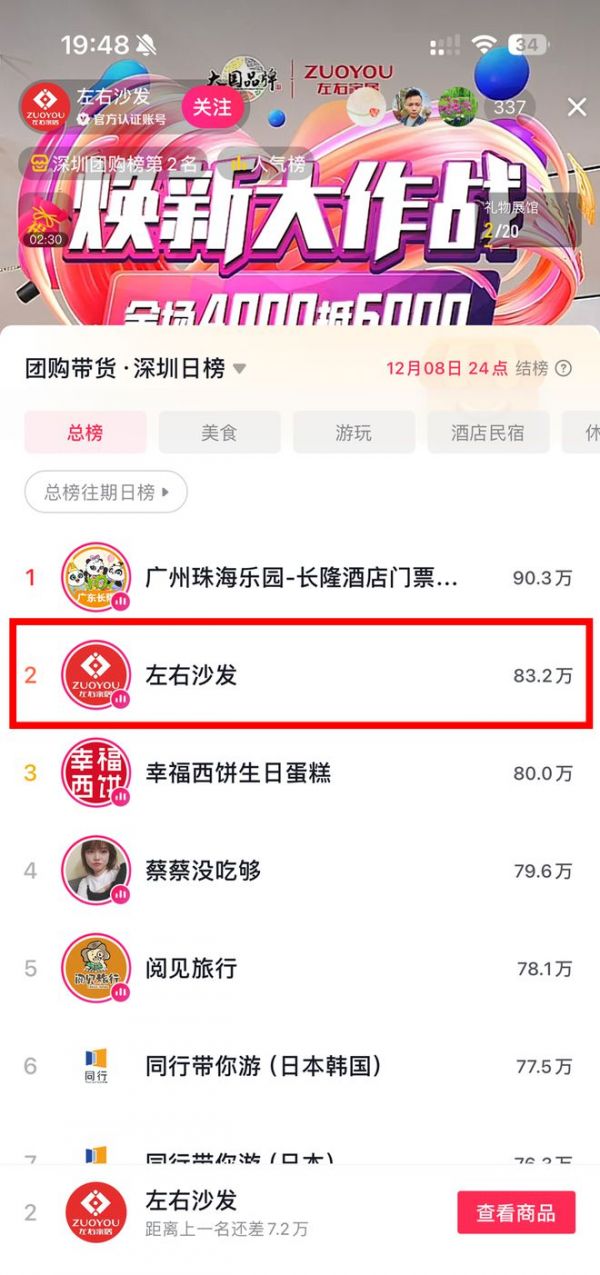Switch to the 酒店民宿 tab
The image size is (600, 1275).
[x=487, y=433]
